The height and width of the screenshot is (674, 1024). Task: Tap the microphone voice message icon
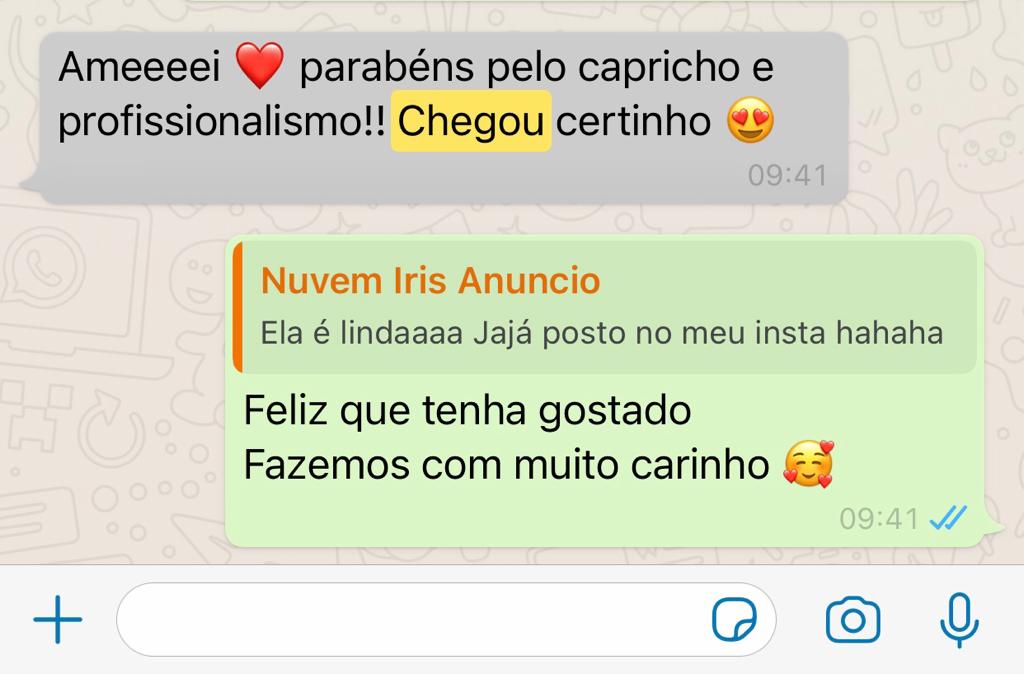click(959, 621)
